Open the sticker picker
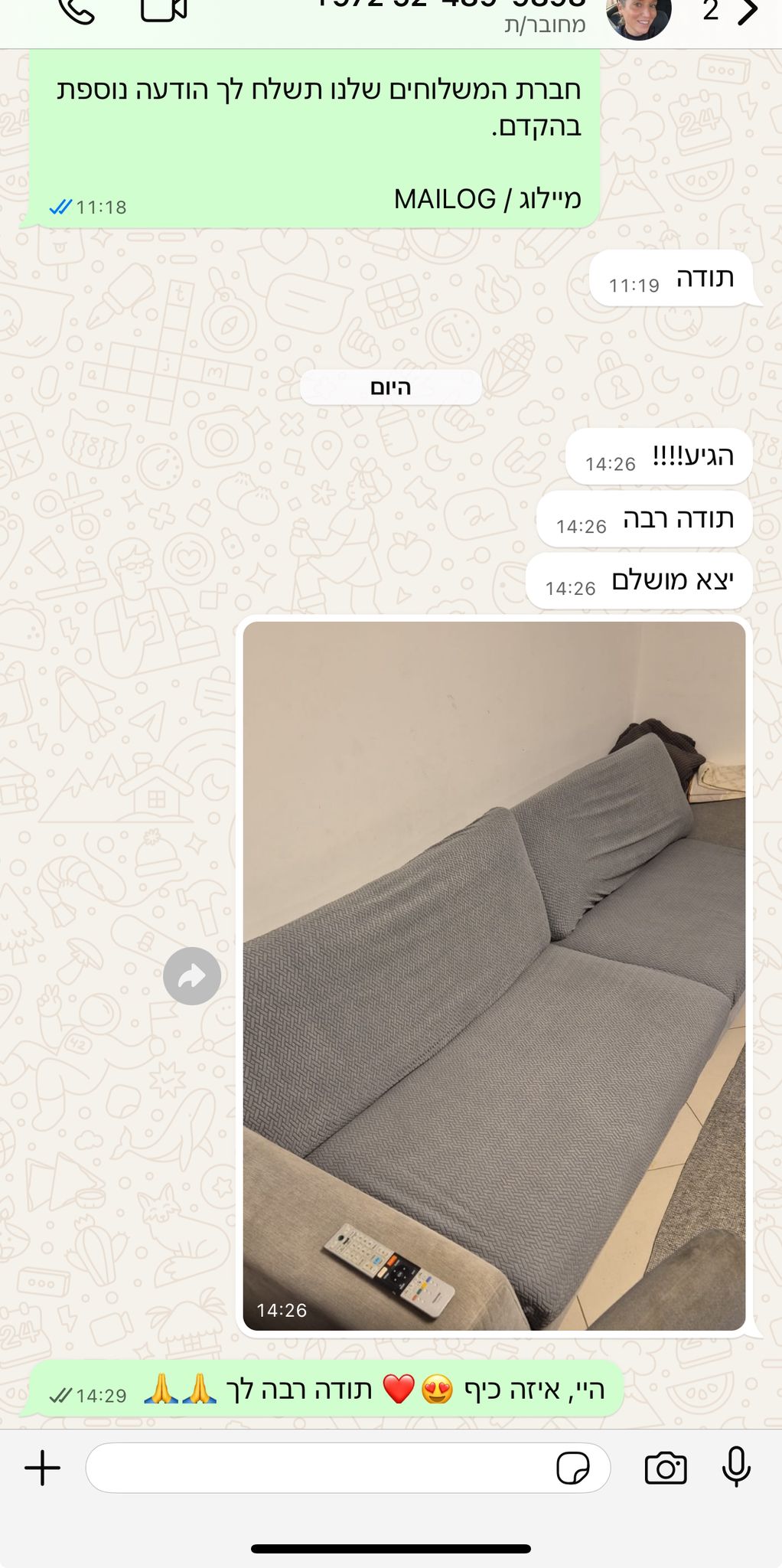The height and width of the screenshot is (1568, 782). pos(573,1468)
